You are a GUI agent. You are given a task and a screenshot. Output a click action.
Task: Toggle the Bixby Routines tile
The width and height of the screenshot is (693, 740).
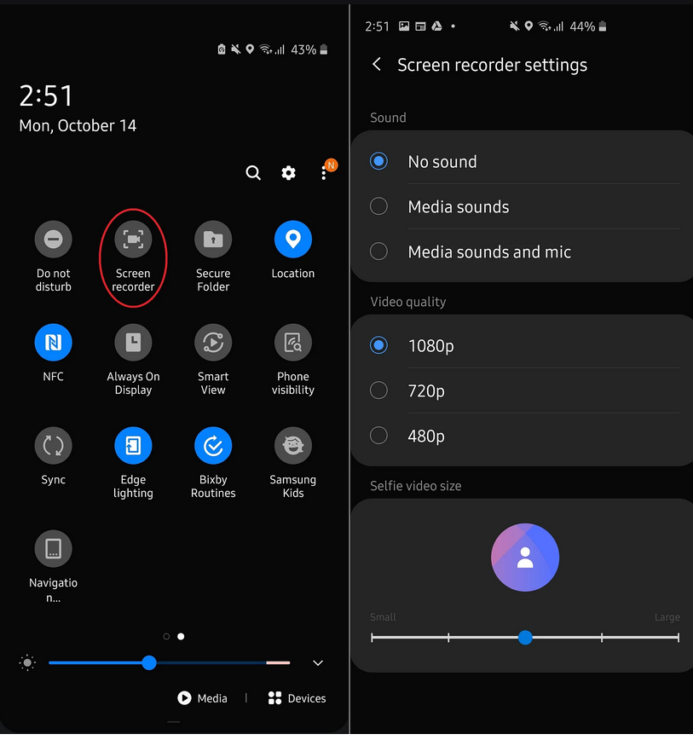(x=213, y=446)
